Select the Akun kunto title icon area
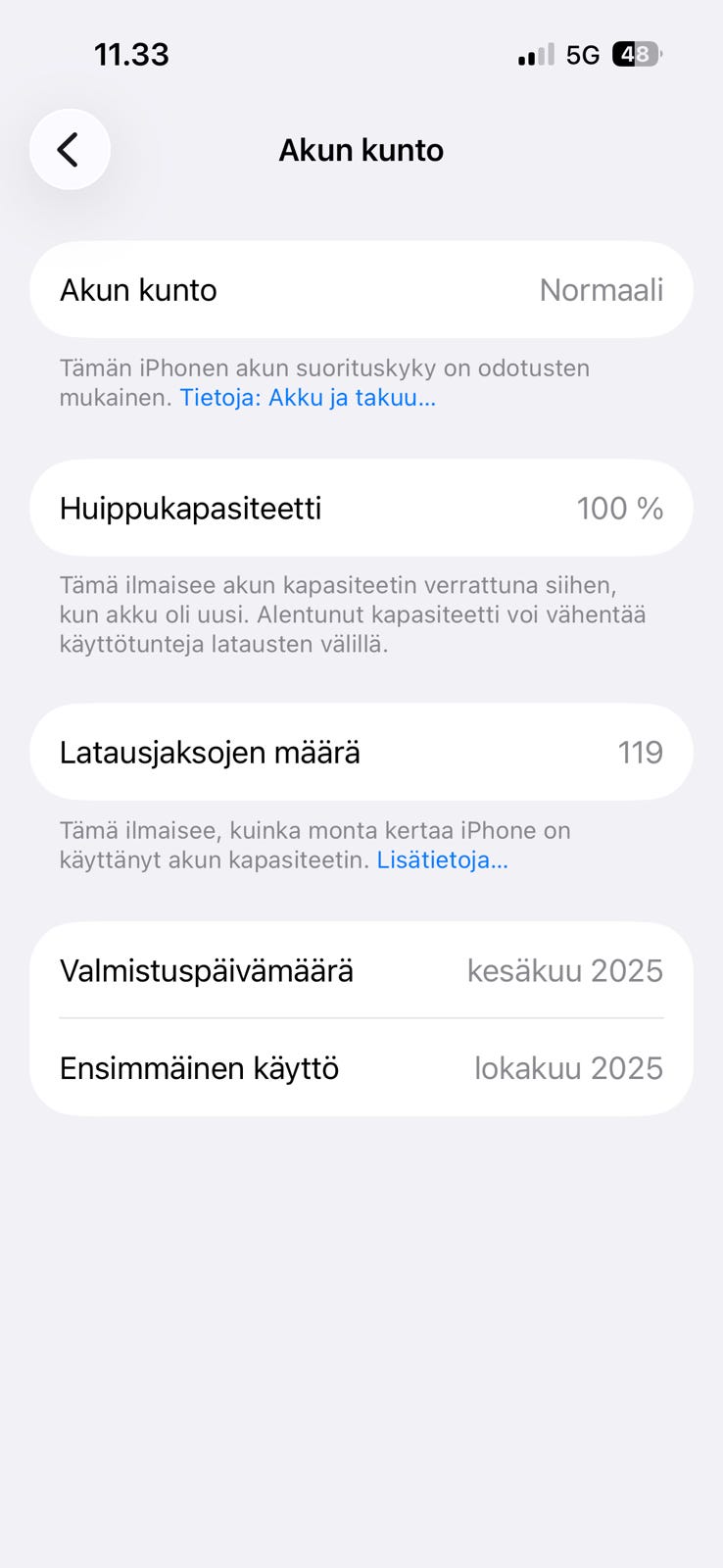This screenshot has width=723, height=1568. pyautogui.click(x=361, y=149)
